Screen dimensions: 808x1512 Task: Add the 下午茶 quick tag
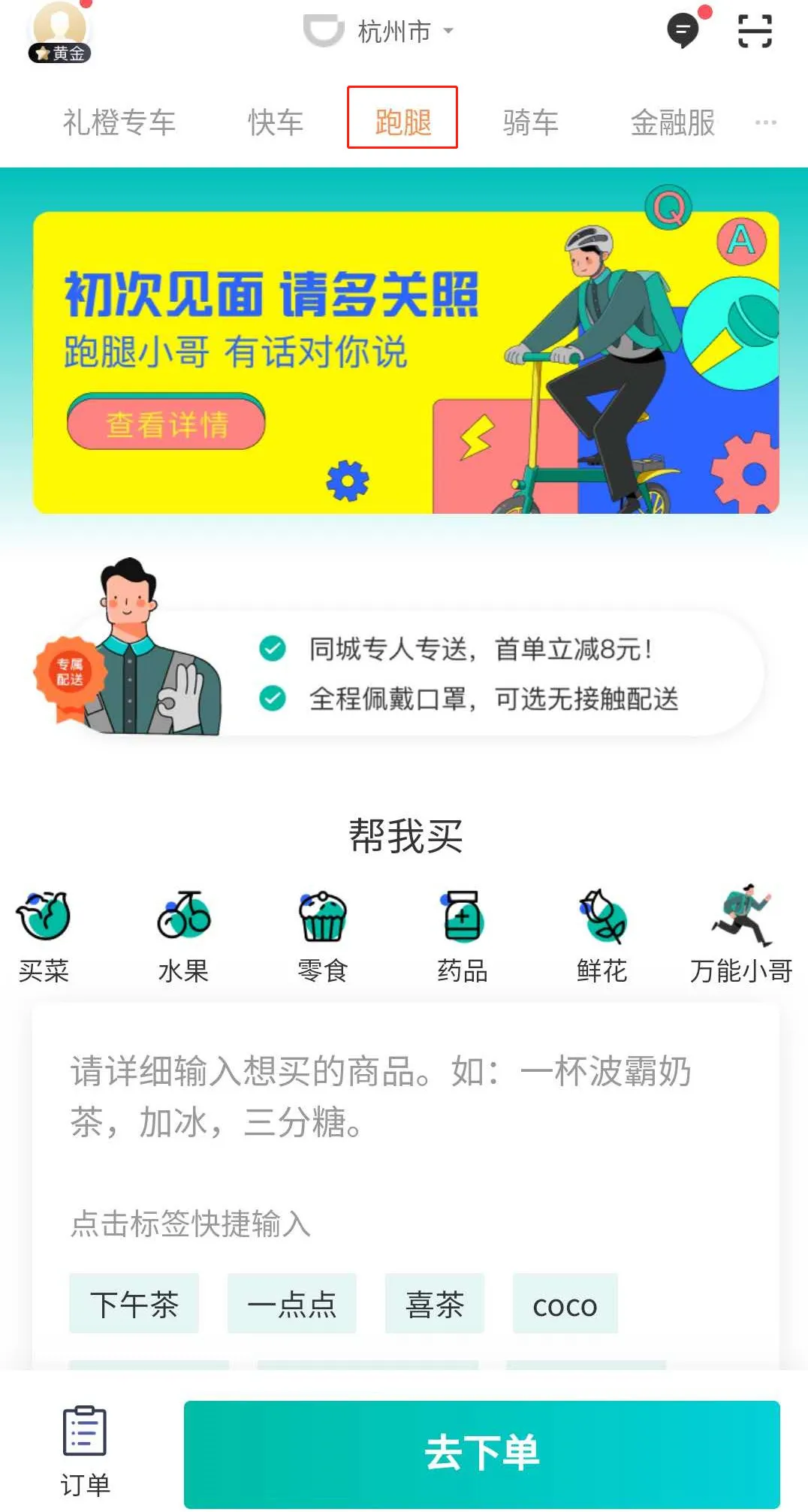point(134,1305)
